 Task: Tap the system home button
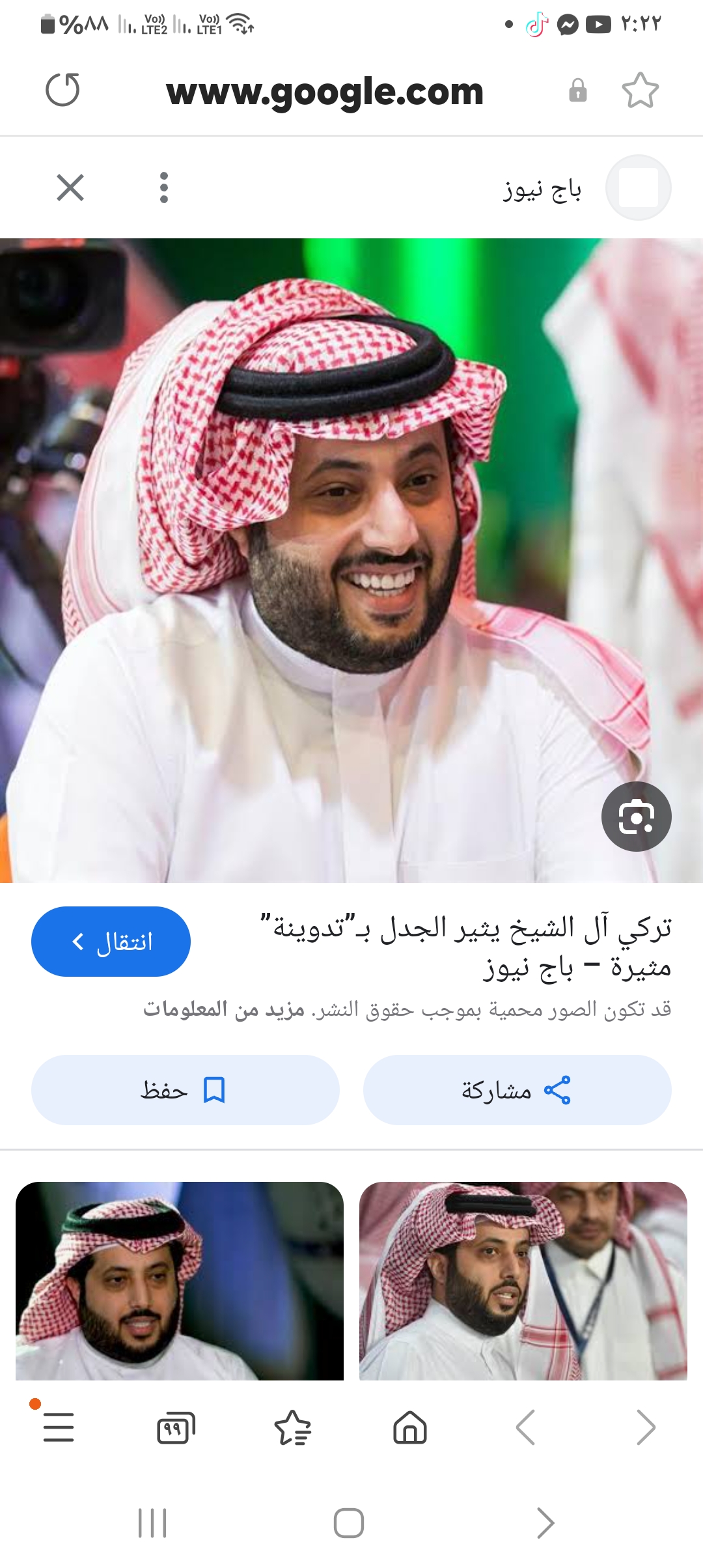[x=349, y=1523]
